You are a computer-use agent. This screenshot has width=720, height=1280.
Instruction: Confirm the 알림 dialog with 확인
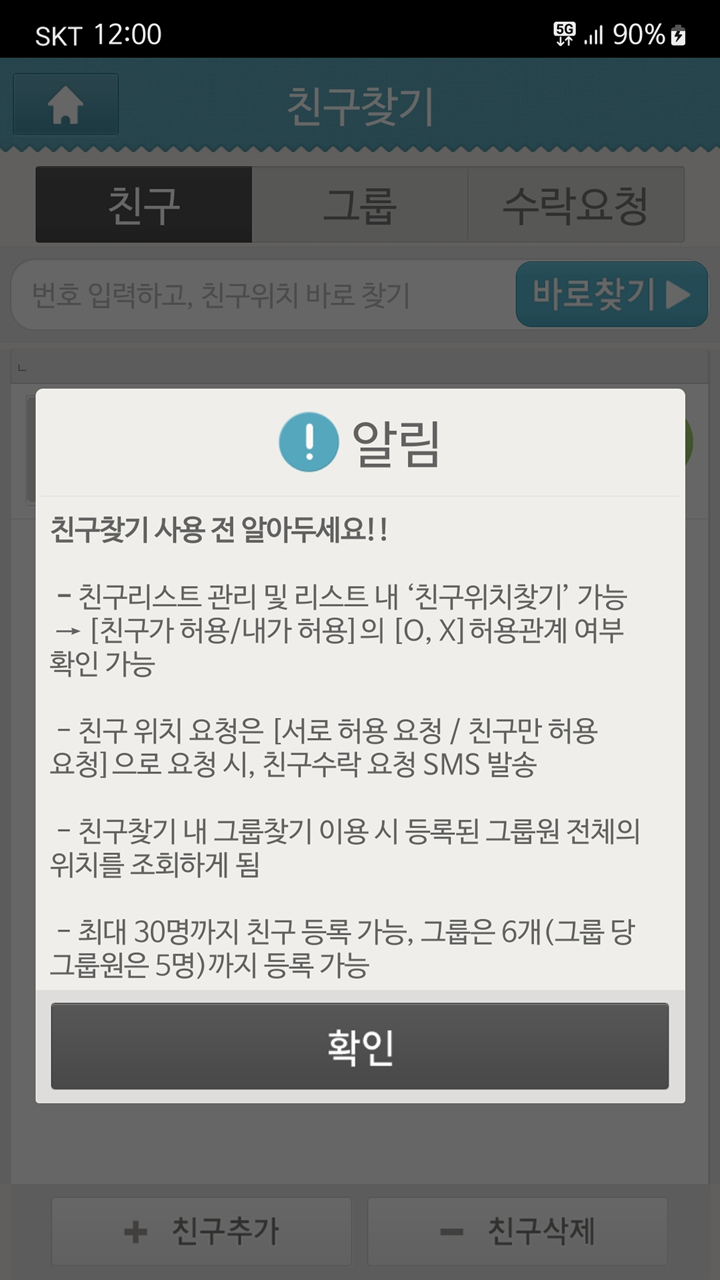[360, 1046]
